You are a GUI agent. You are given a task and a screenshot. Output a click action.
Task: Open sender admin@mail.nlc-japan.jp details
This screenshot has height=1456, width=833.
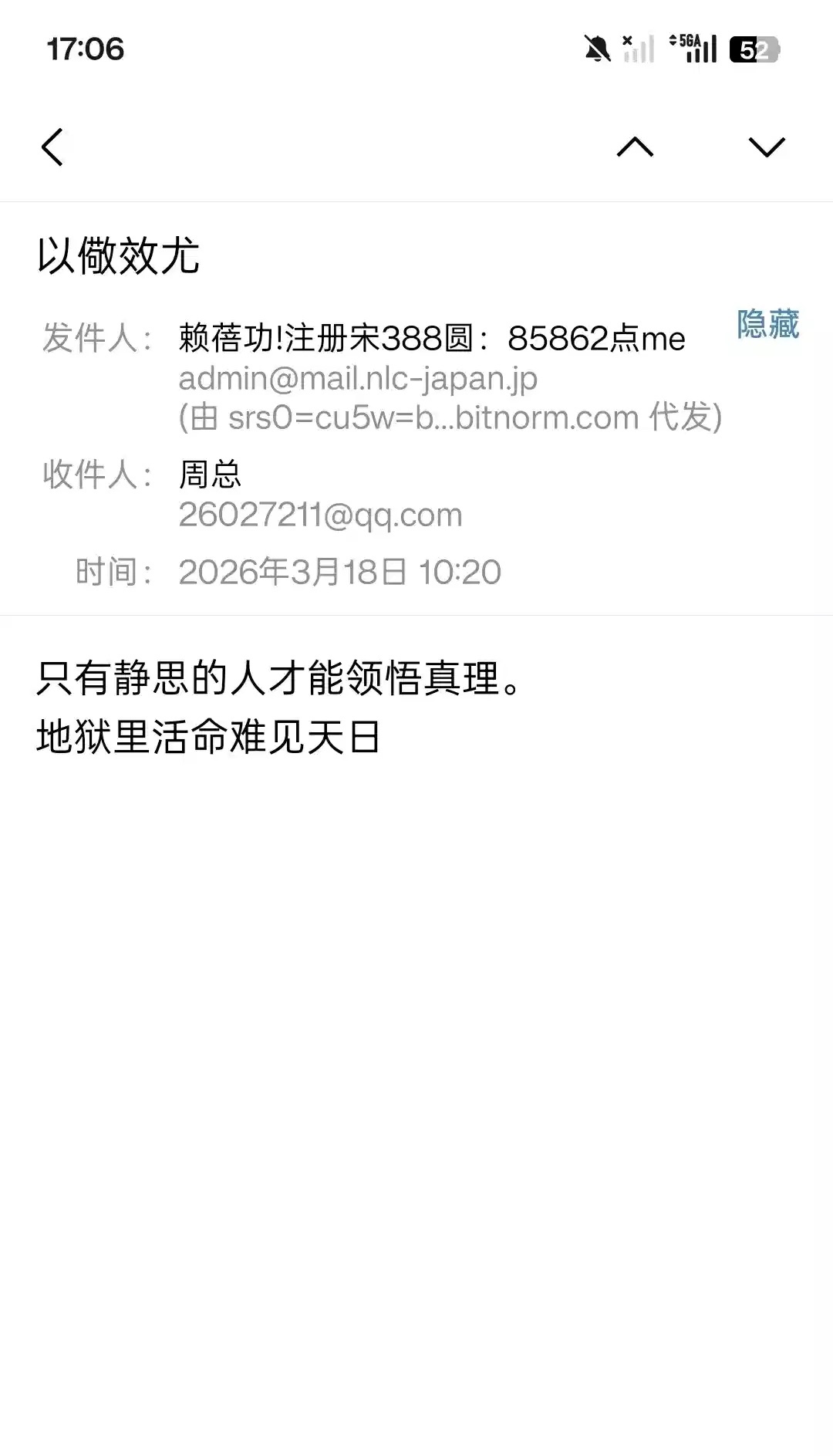[358, 378]
